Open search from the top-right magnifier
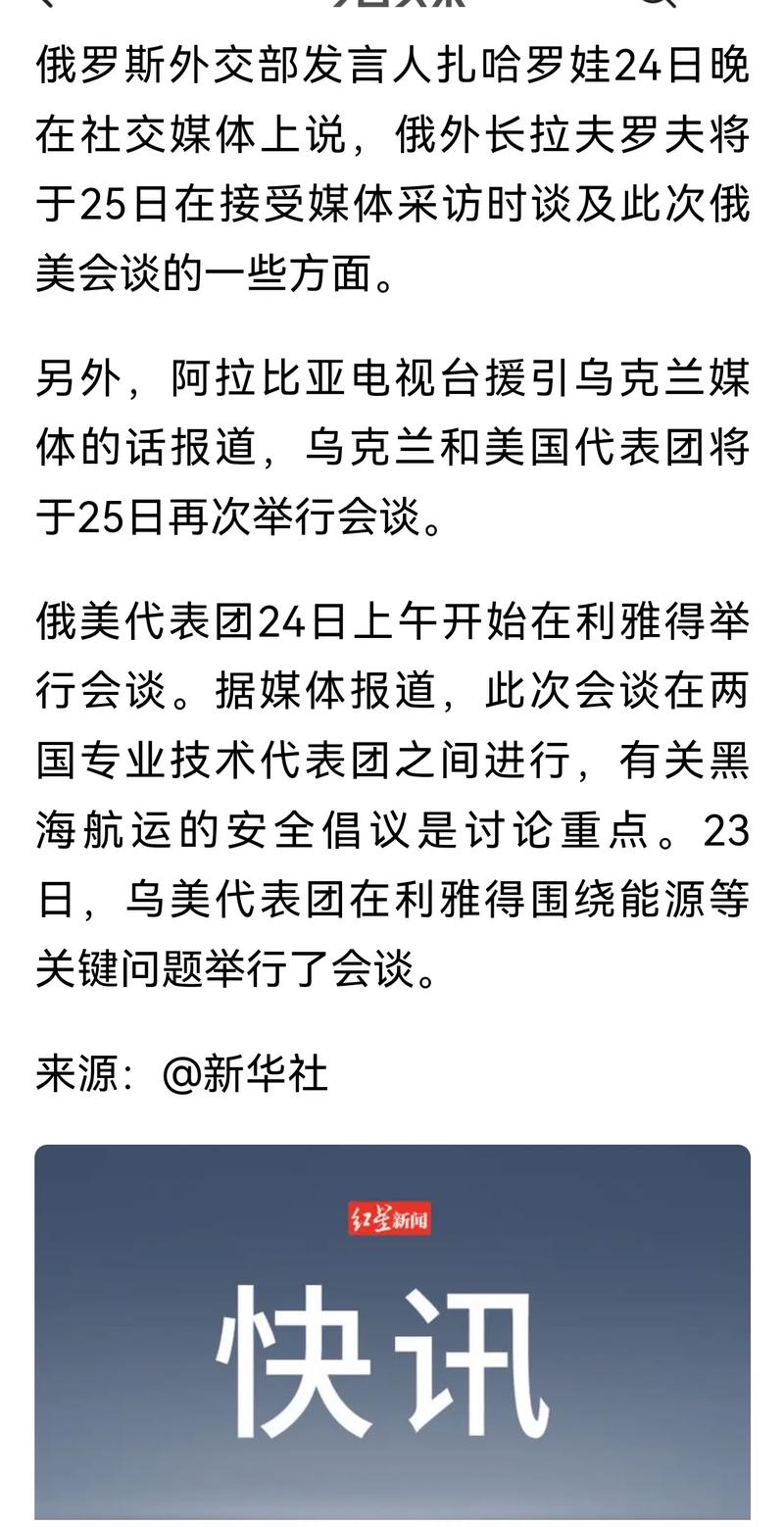This screenshot has height=1527, width=784. click(659, 3)
